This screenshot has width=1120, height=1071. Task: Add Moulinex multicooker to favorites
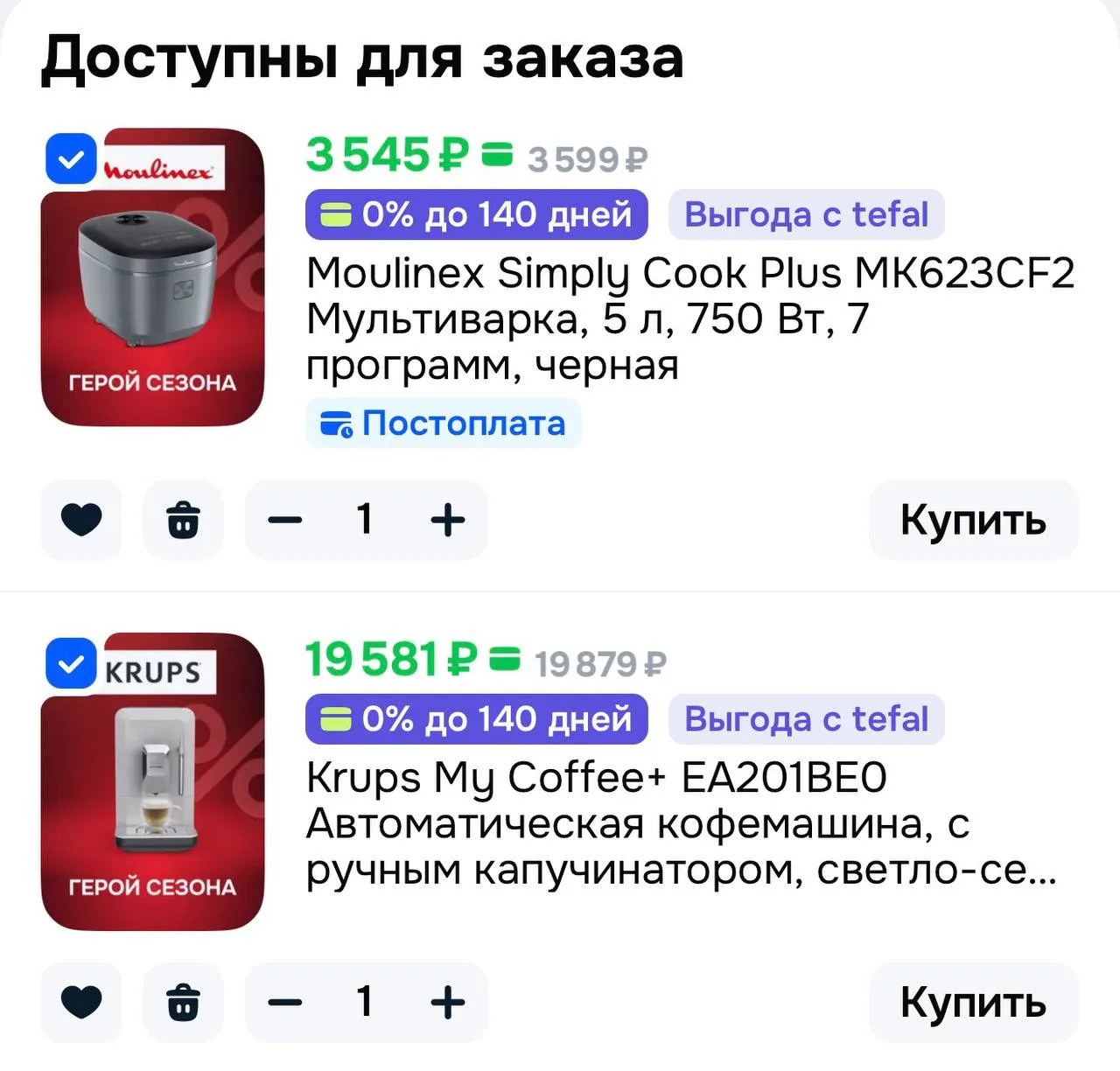(81, 520)
